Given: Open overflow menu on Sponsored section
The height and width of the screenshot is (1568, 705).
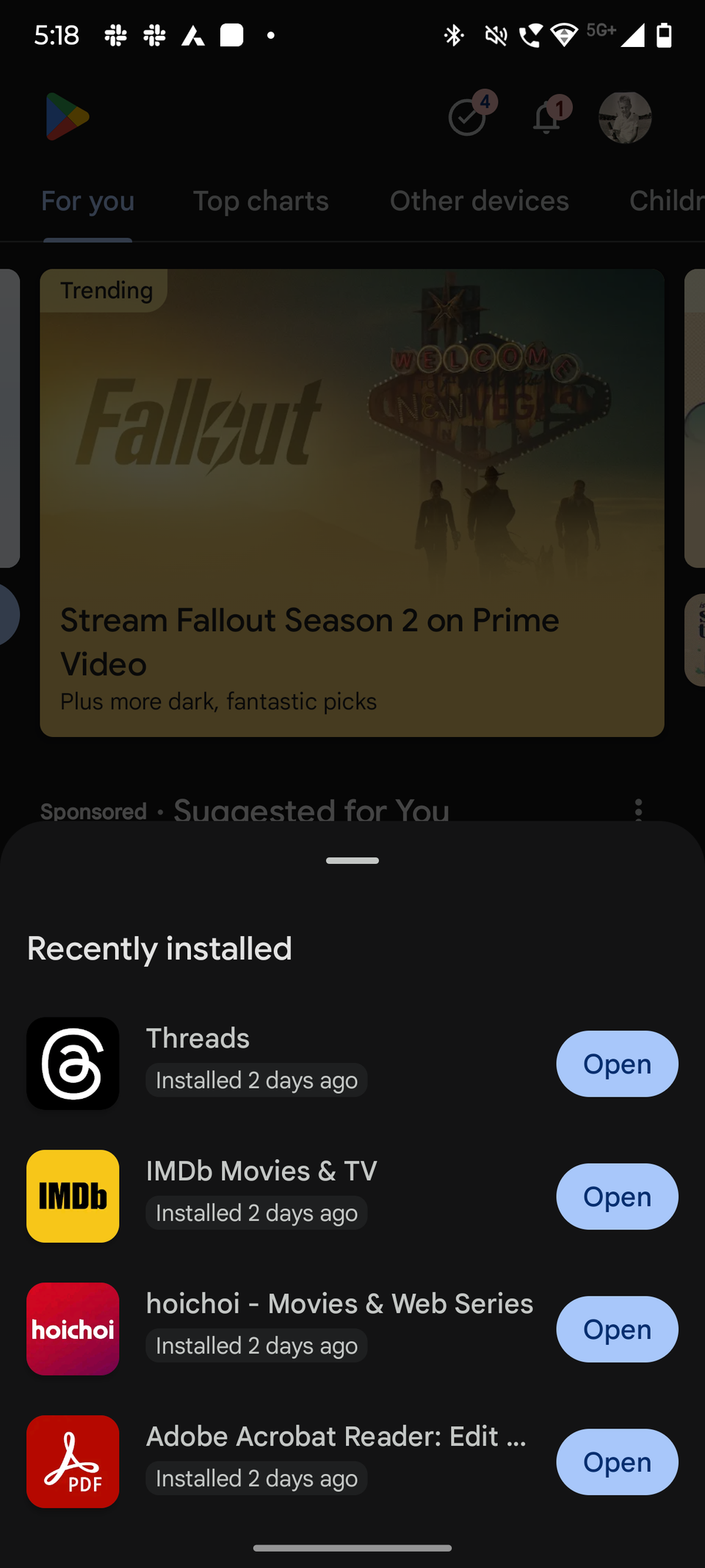Looking at the screenshot, I should point(637,810).
